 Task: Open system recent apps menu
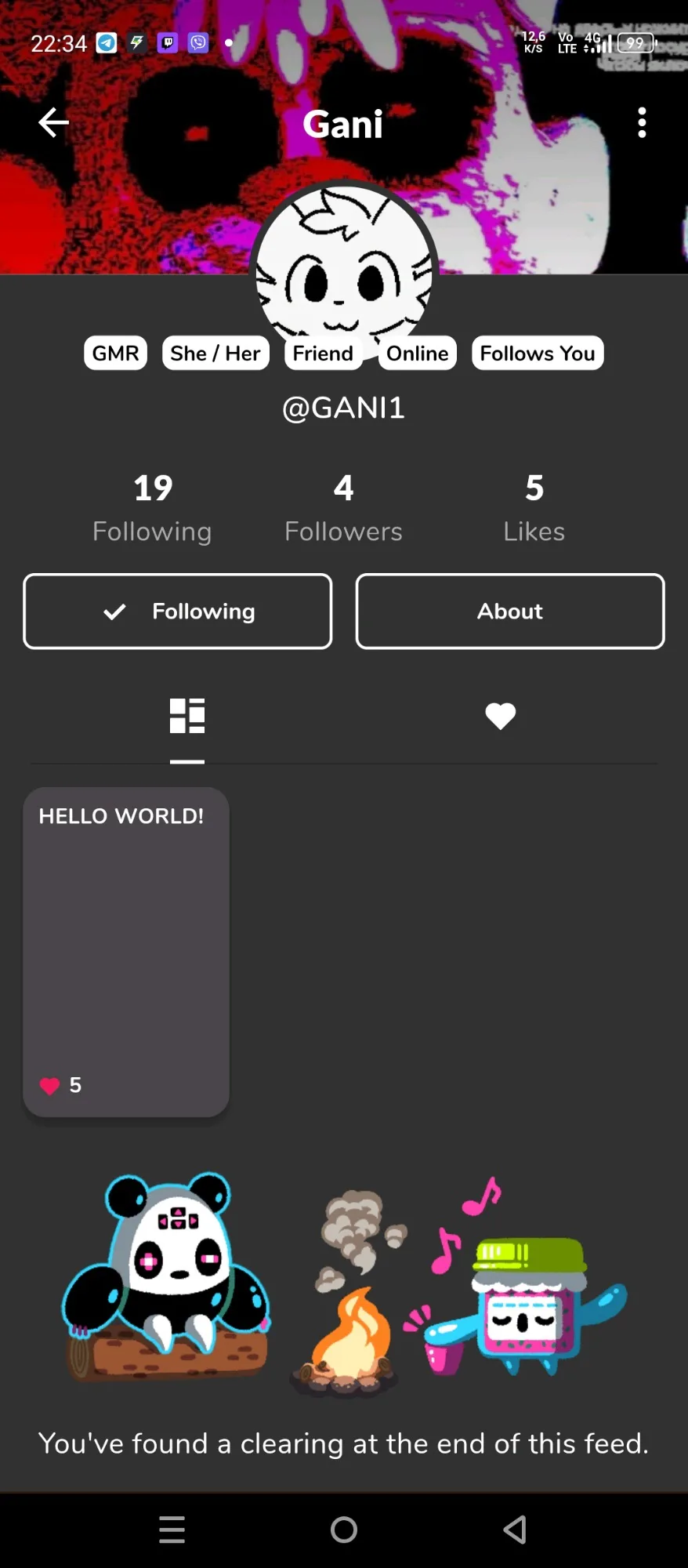click(172, 1530)
